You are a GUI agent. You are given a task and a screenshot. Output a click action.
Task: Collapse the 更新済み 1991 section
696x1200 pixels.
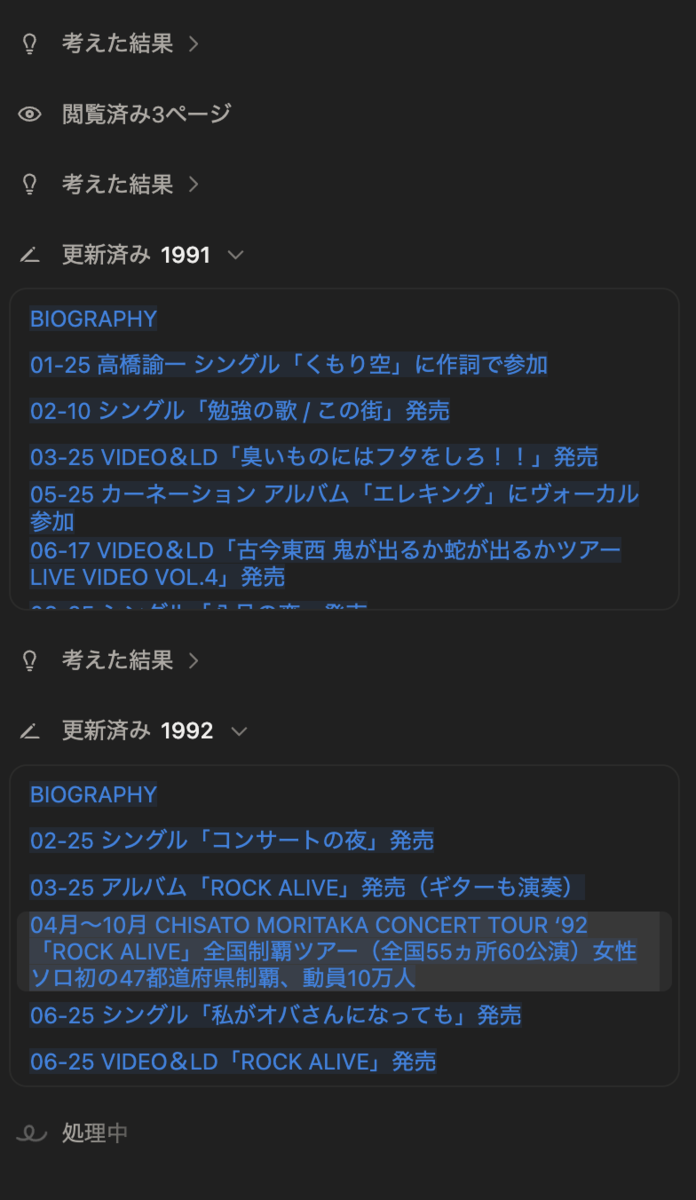coord(235,255)
